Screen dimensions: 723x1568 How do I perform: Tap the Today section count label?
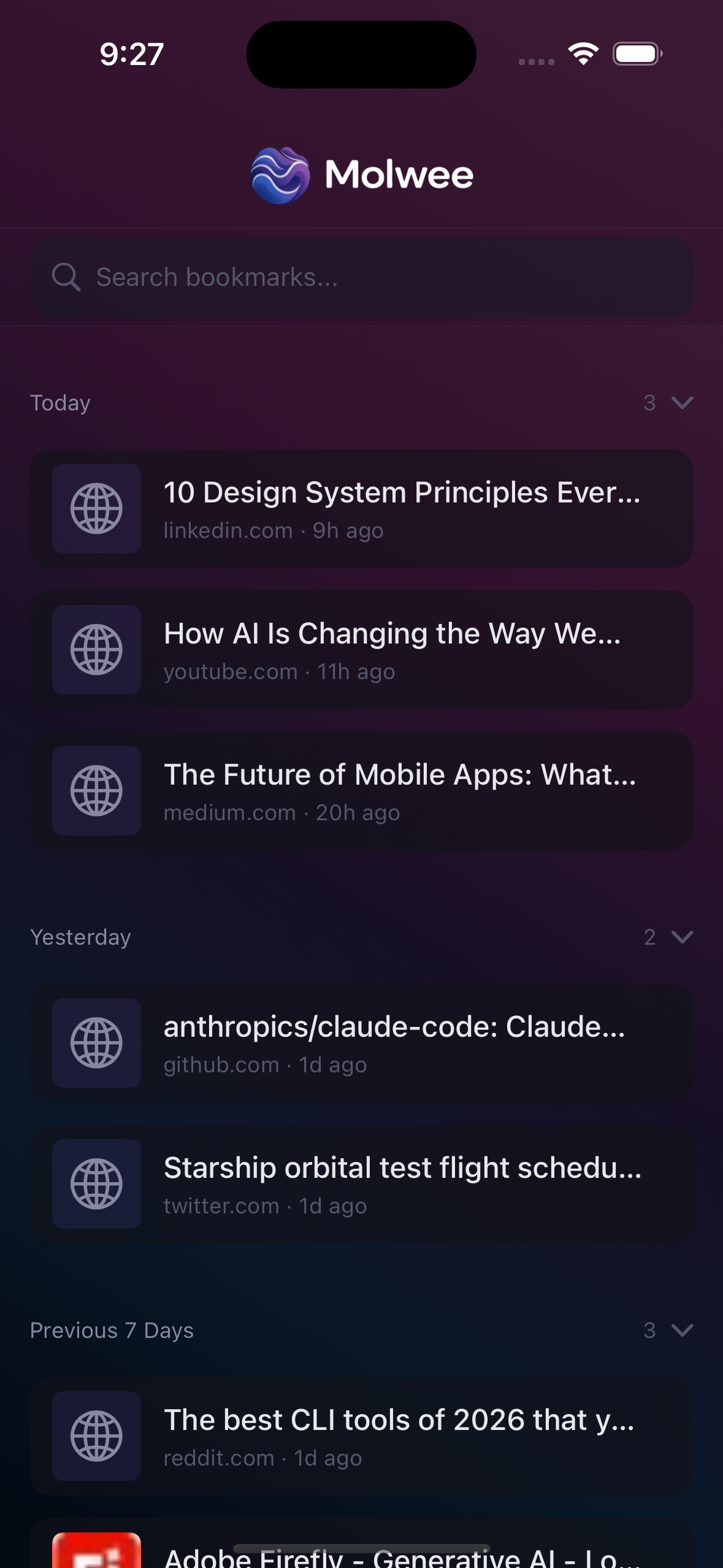[649, 402]
